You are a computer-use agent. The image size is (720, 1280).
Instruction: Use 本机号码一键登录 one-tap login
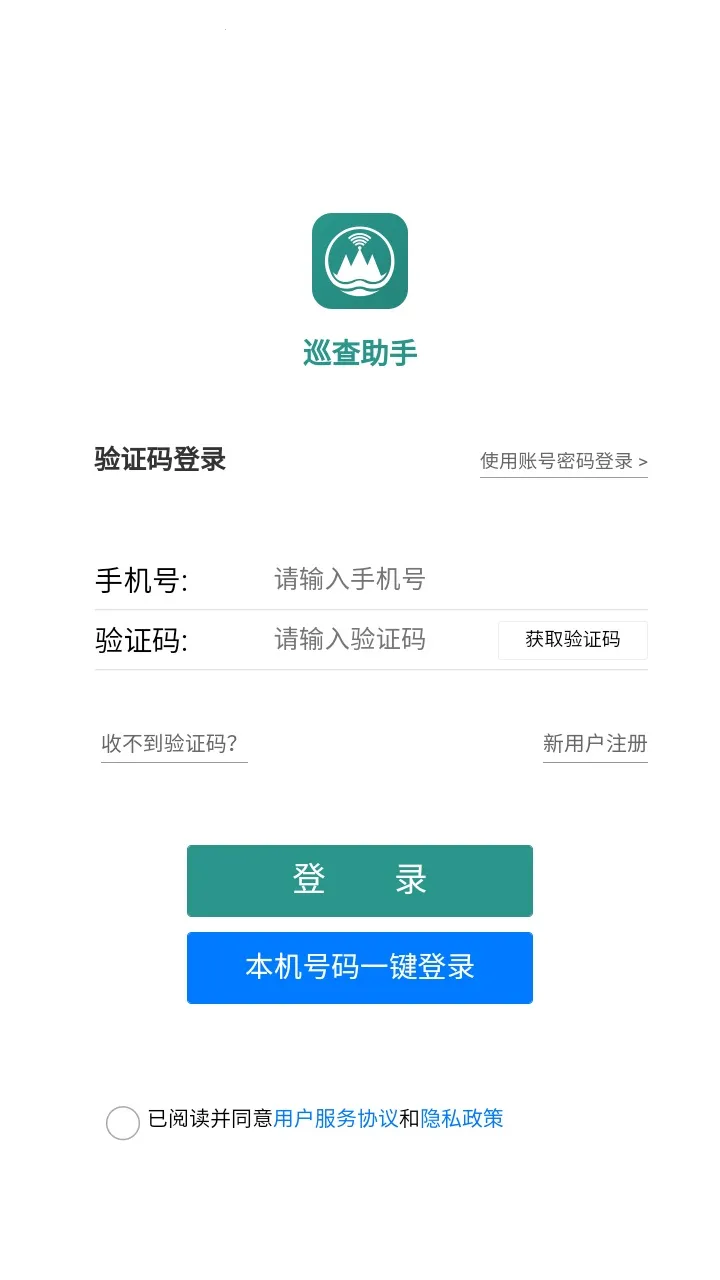pos(359,967)
